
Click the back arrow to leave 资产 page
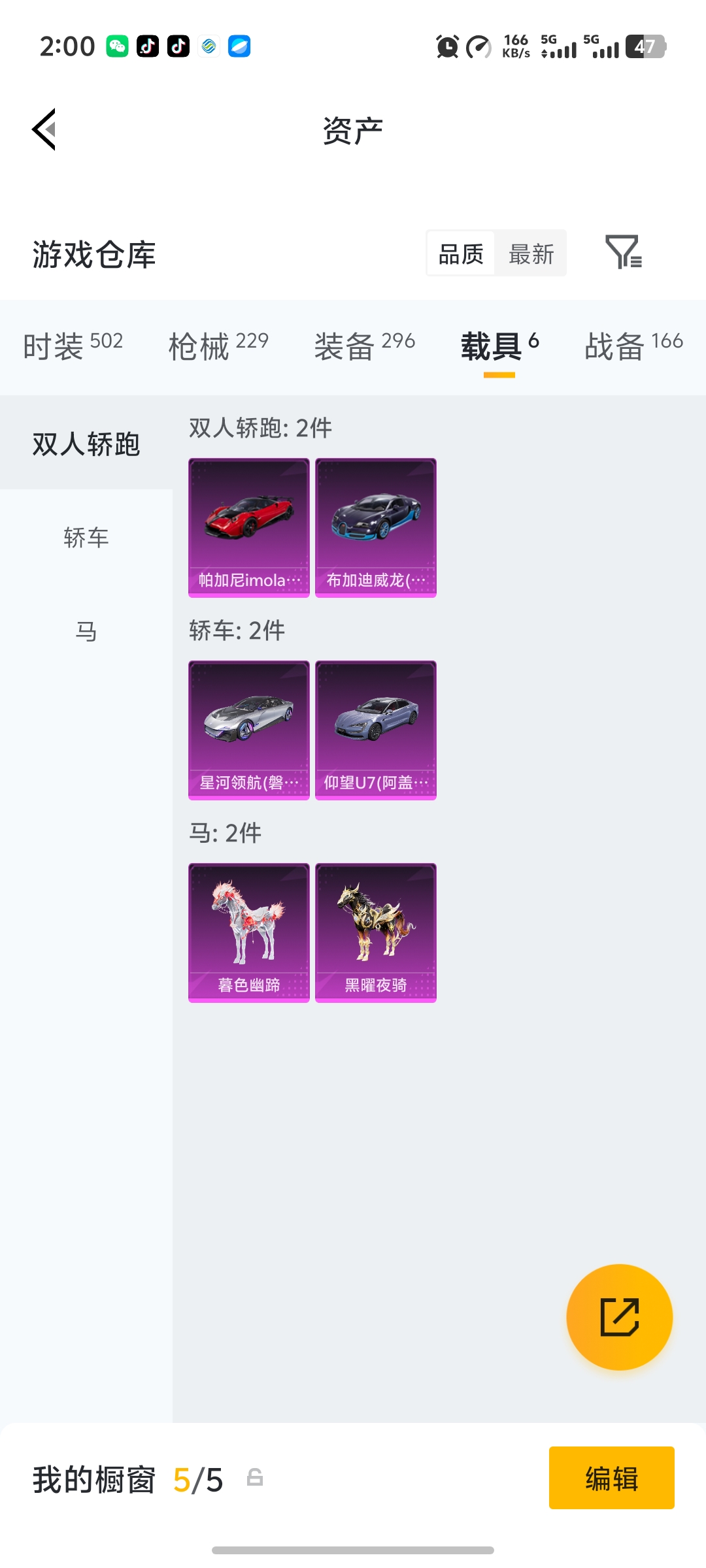point(44,129)
